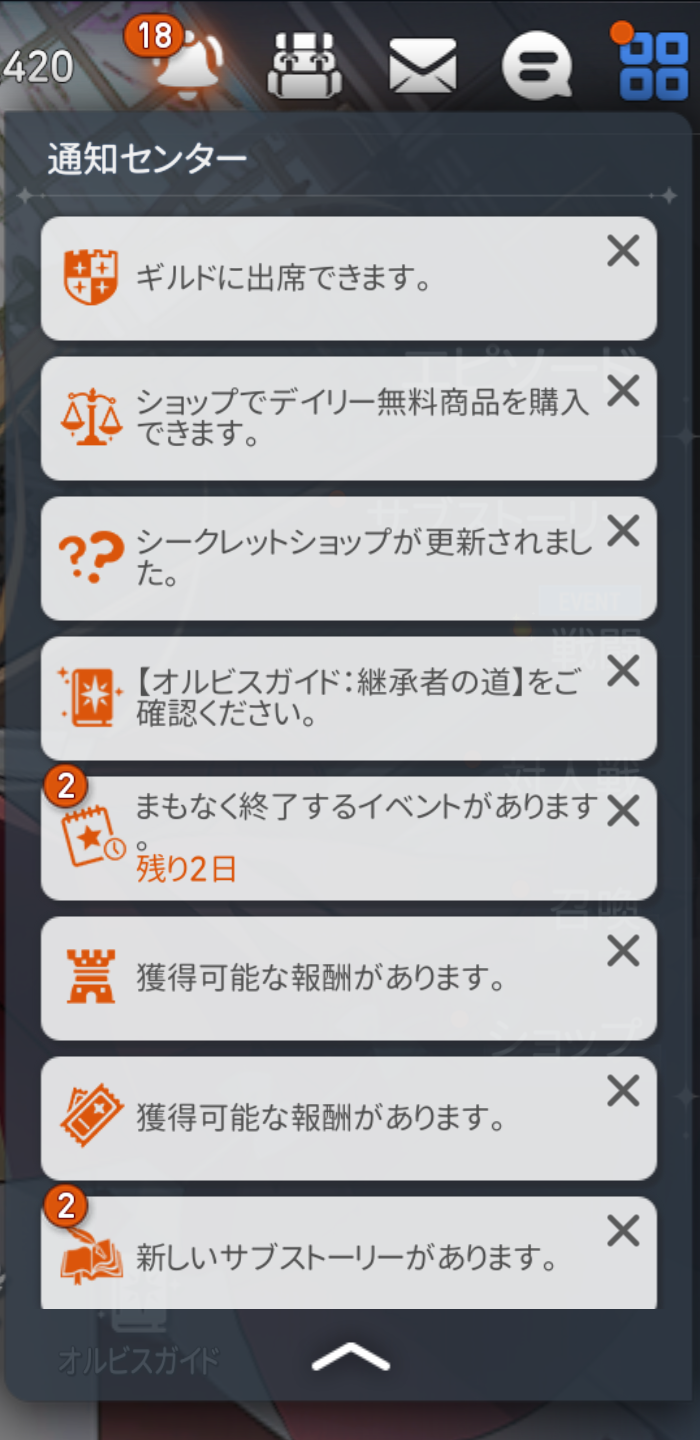
Task: Dismiss the ギルドに出席できます notification
Action: coord(623,252)
